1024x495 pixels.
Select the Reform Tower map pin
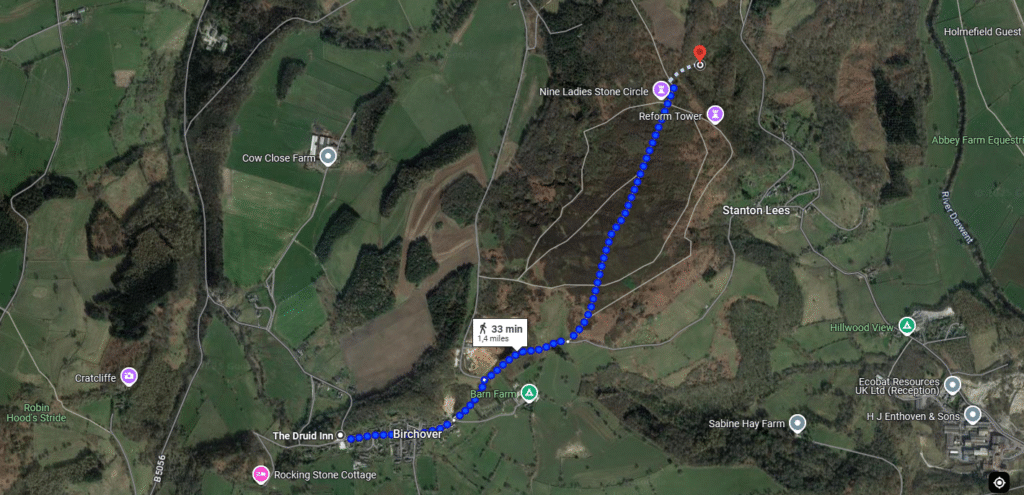[717, 115]
